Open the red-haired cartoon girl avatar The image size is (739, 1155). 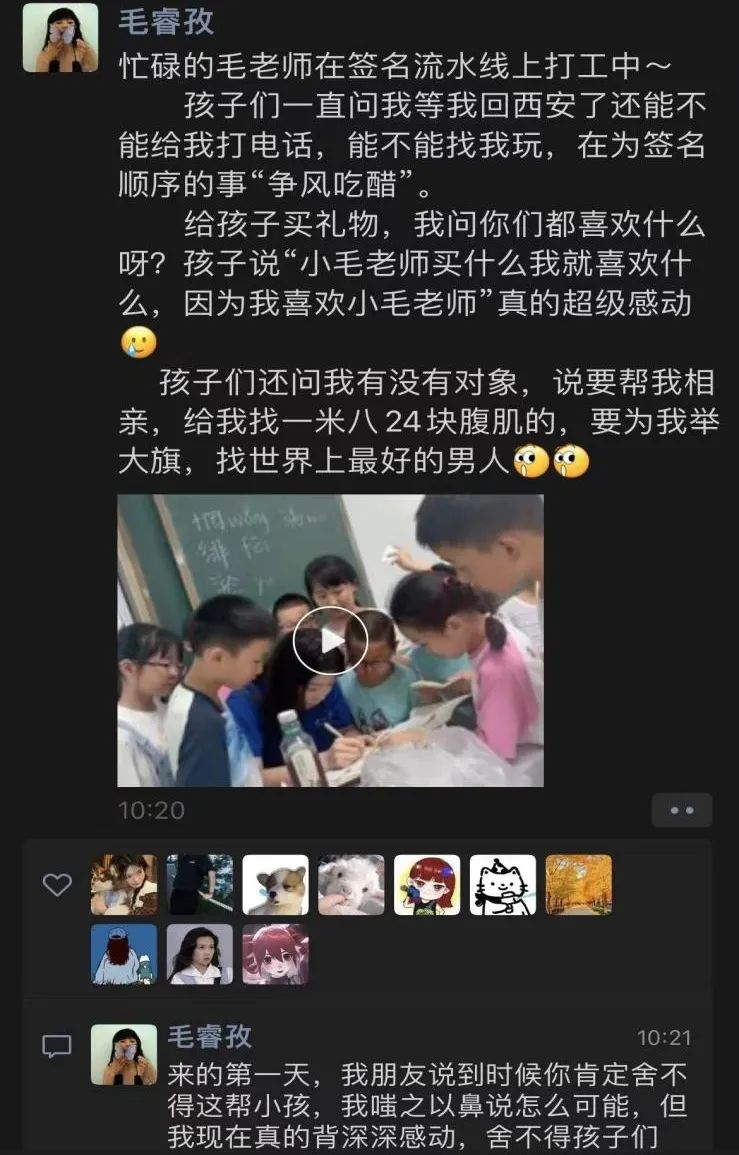(427, 885)
